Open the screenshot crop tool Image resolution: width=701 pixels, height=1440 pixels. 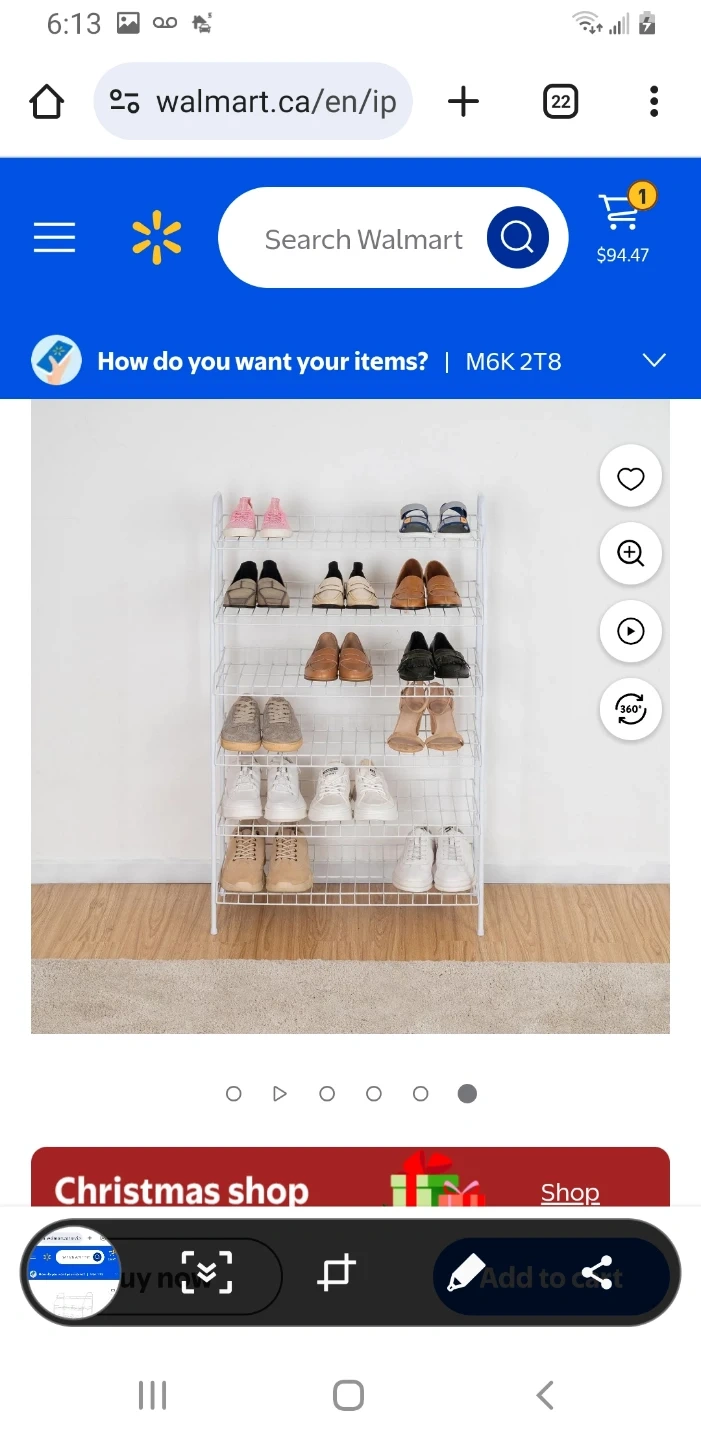click(336, 1273)
